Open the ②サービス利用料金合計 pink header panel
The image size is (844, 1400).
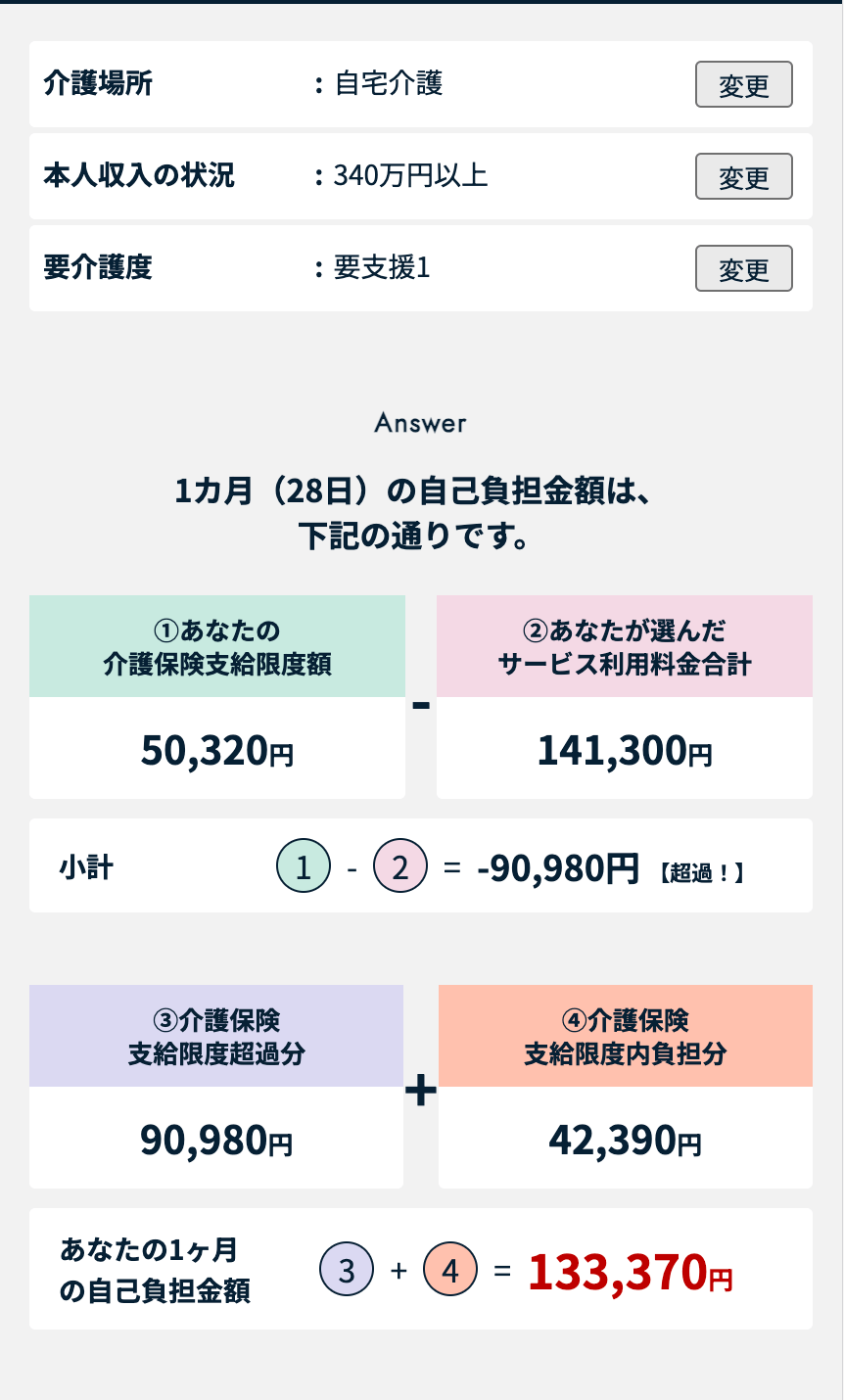[x=625, y=646]
